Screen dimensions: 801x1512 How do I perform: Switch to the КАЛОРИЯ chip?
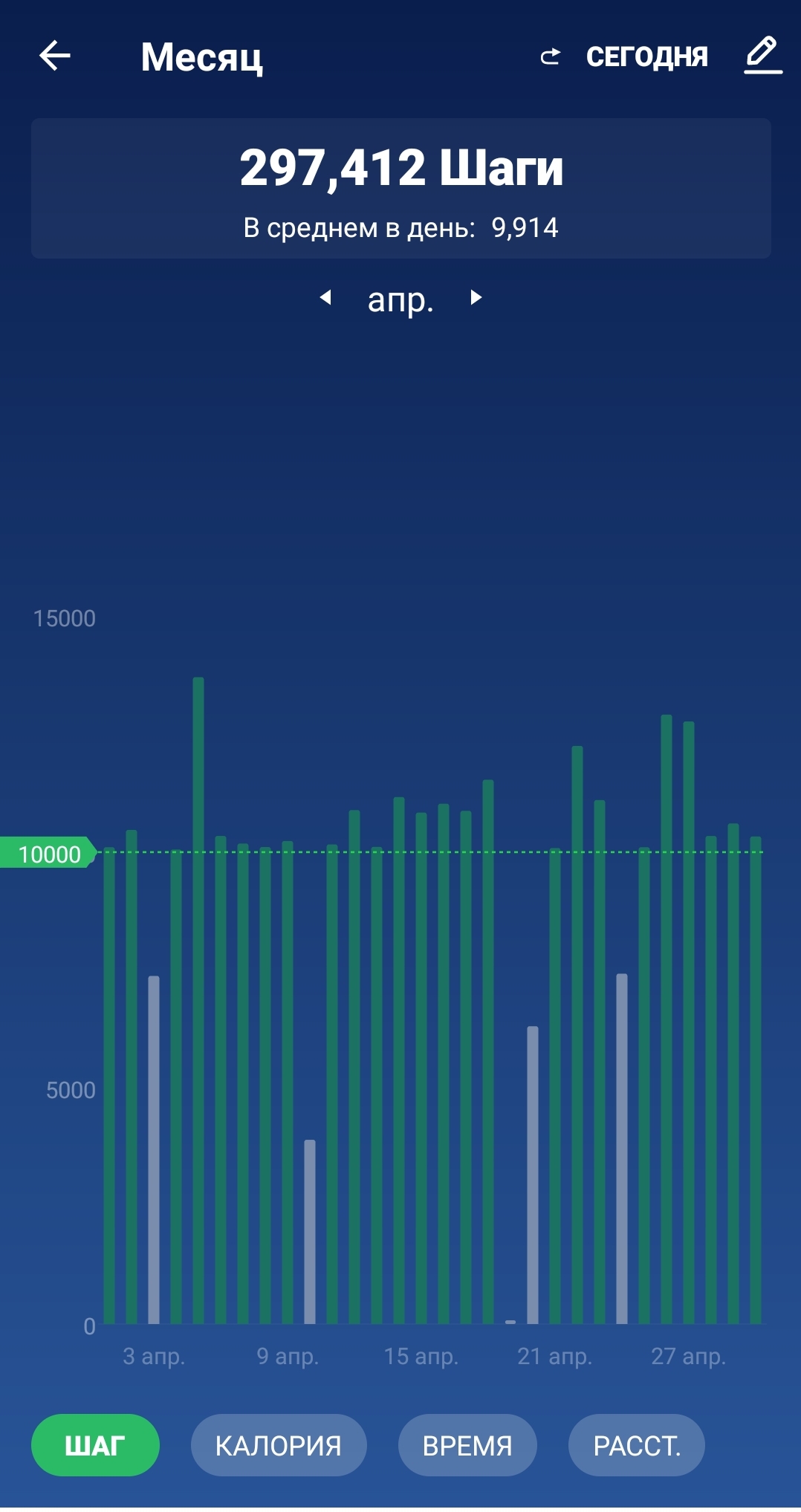[x=279, y=1445]
